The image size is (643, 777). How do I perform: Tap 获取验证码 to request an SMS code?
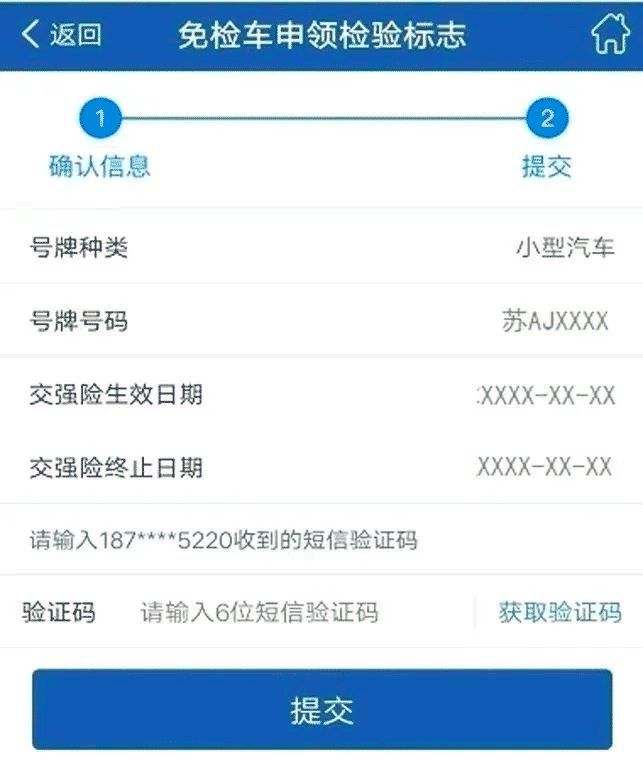coord(559,613)
